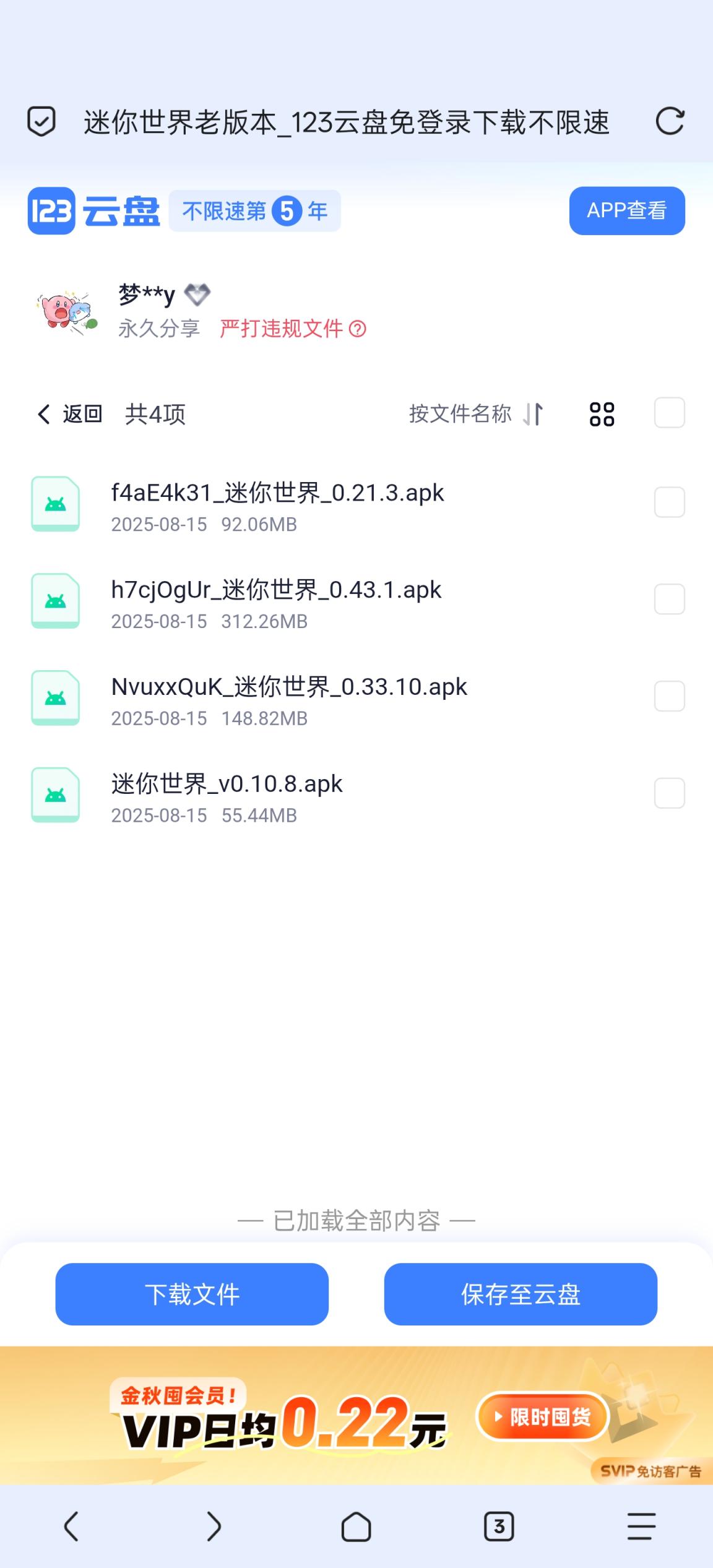Expand help info on 严打违规文件
The height and width of the screenshot is (1568, 713).
coord(358,329)
